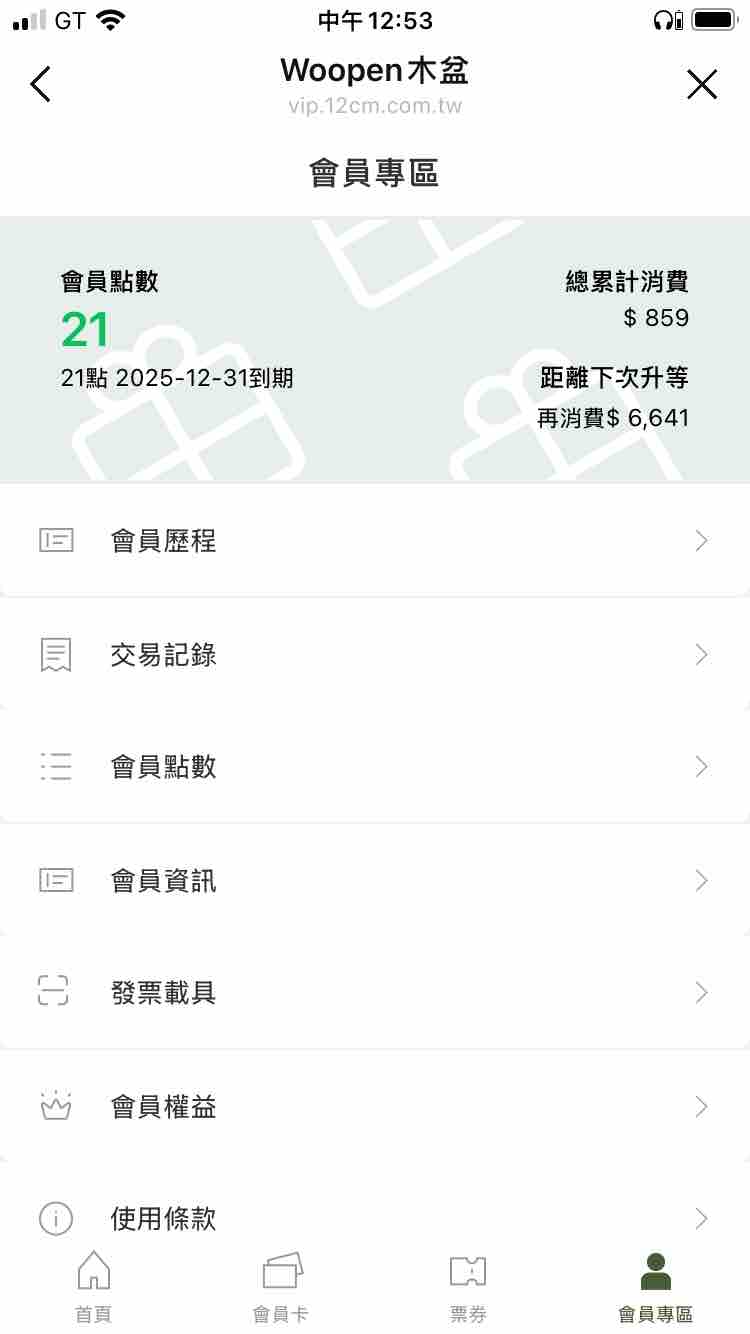Close the Woopen木盆 web page

pyautogui.click(x=702, y=85)
